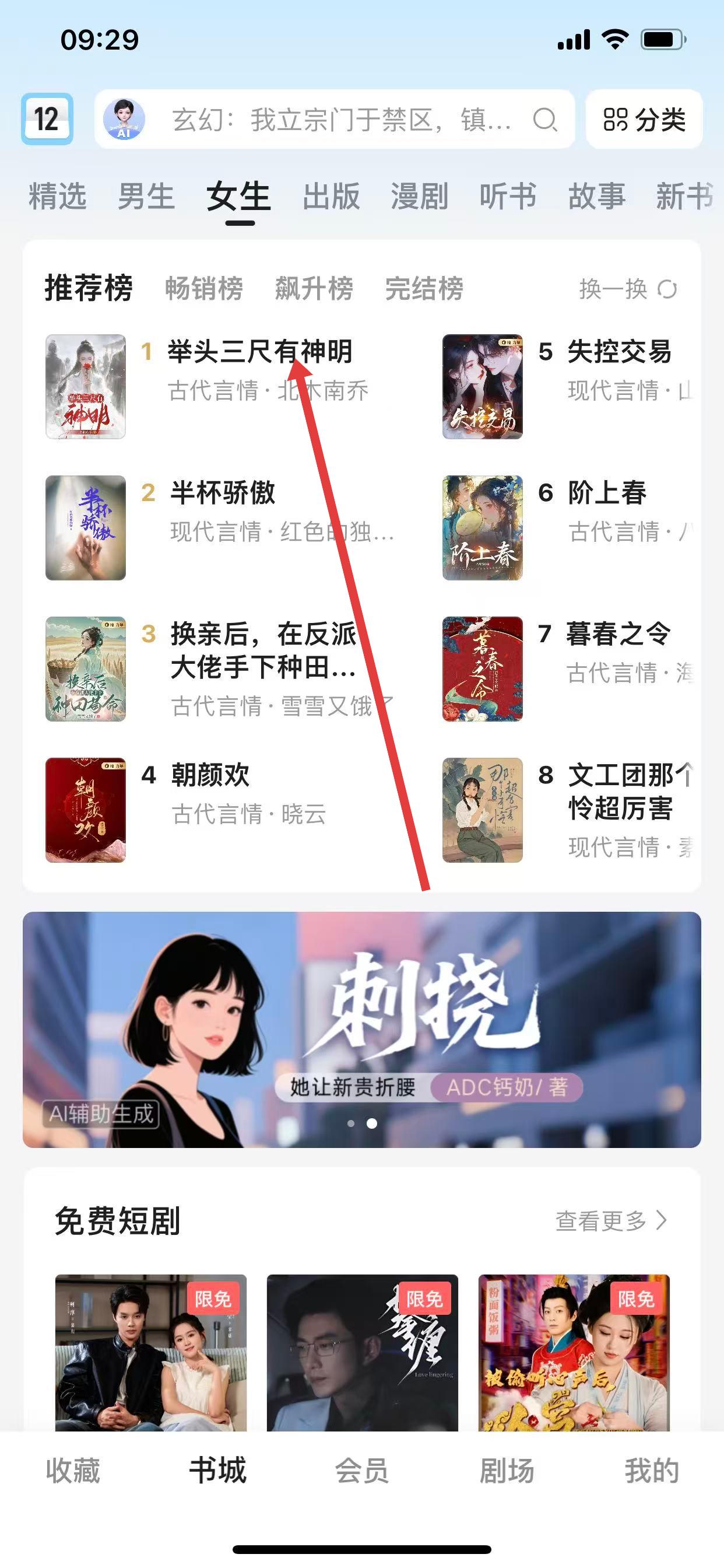
Task: Refresh recommendations with 换一换
Action: [x=627, y=289]
